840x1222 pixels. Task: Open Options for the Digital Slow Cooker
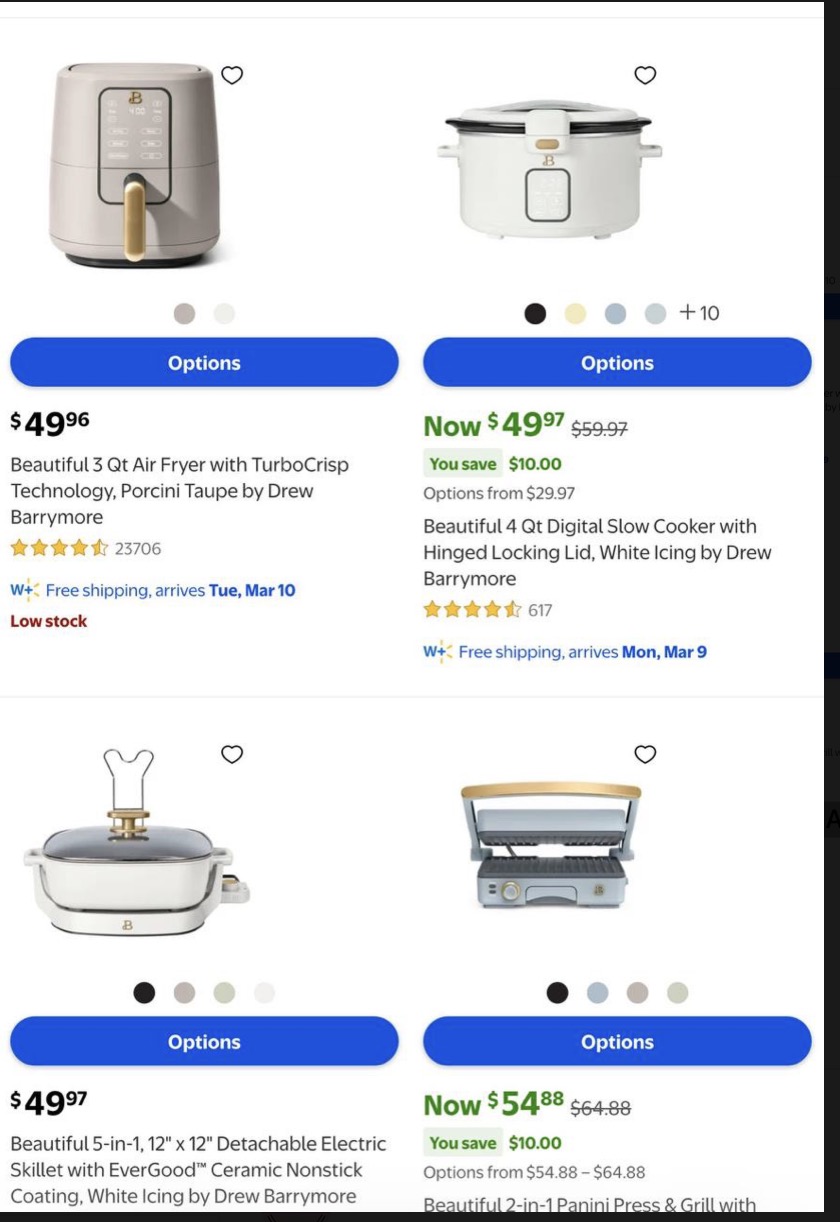(x=617, y=362)
